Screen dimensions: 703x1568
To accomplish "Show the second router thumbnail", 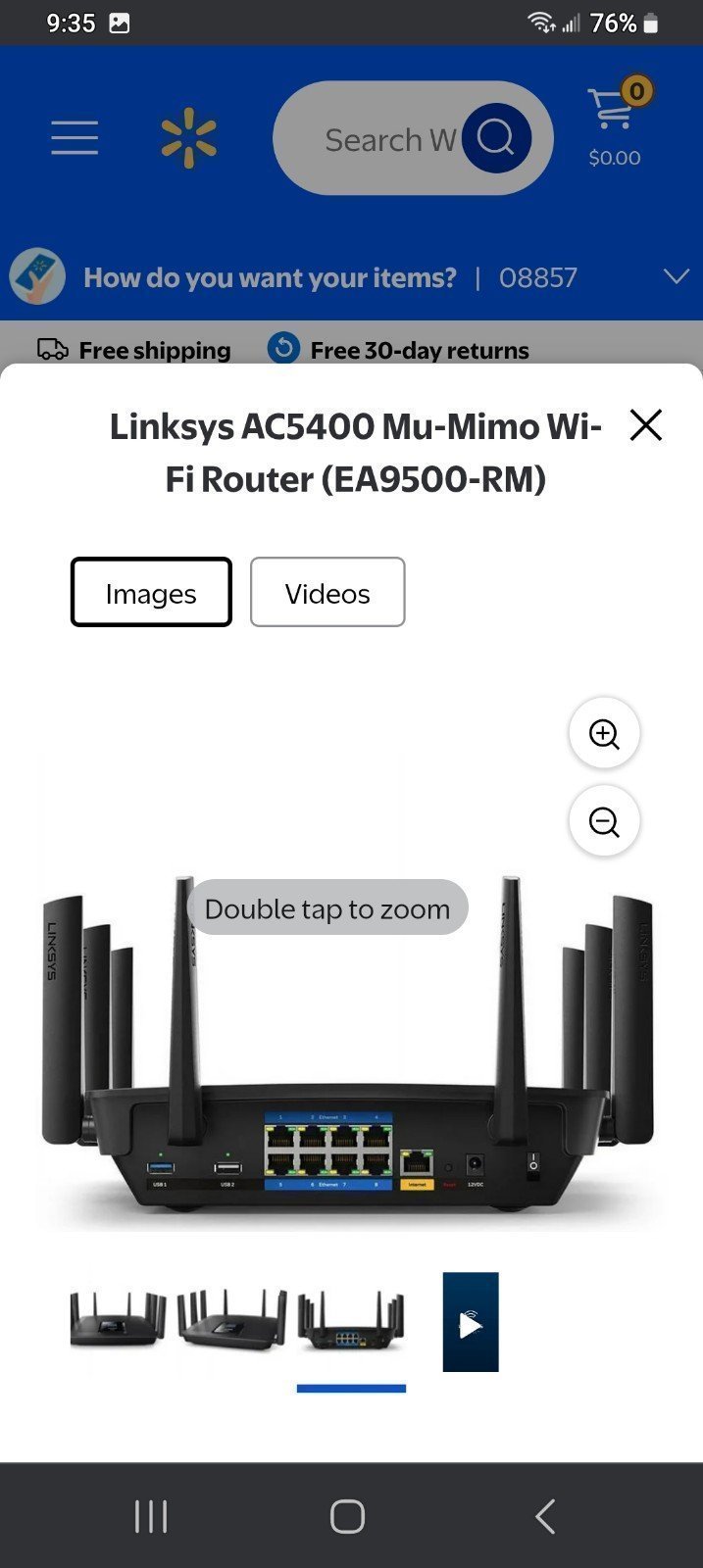I will click(x=232, y=1320).
